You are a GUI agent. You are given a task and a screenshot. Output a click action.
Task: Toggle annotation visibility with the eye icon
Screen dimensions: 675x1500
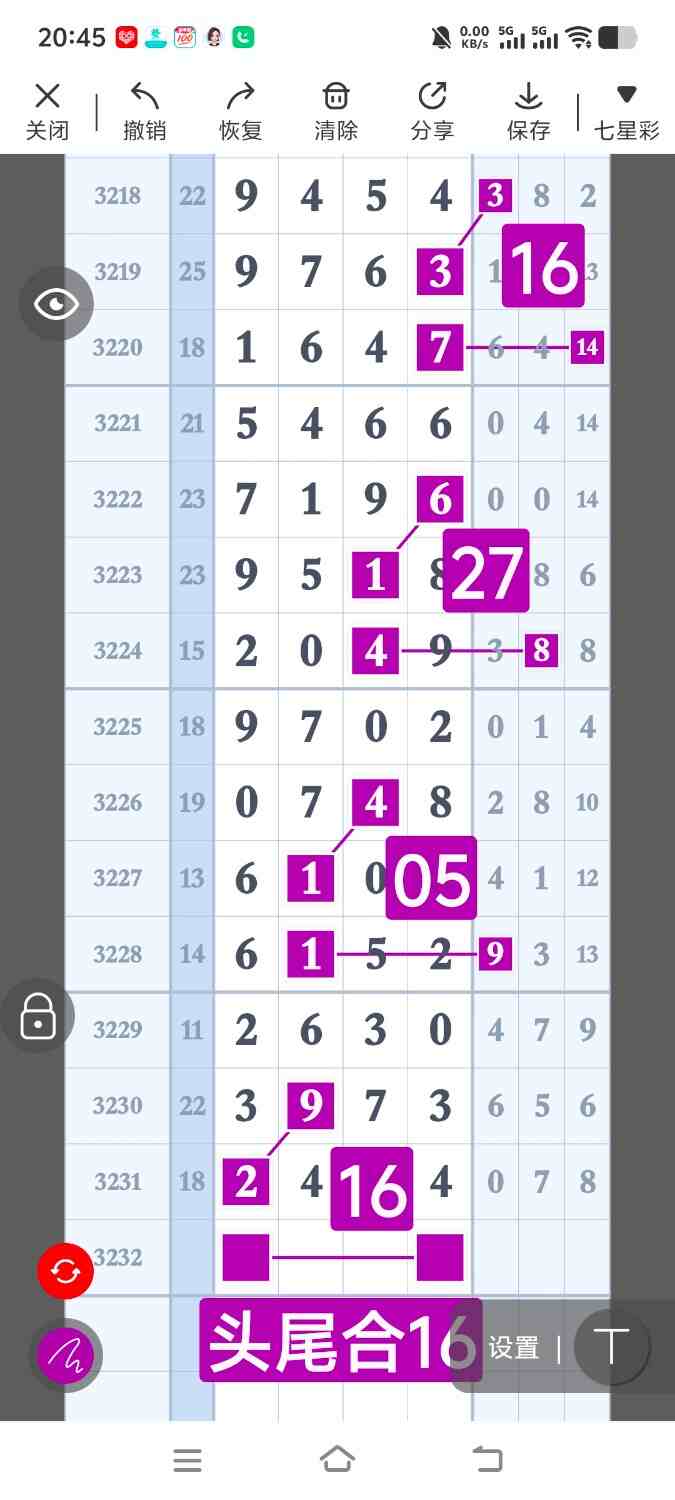[56, 303]
